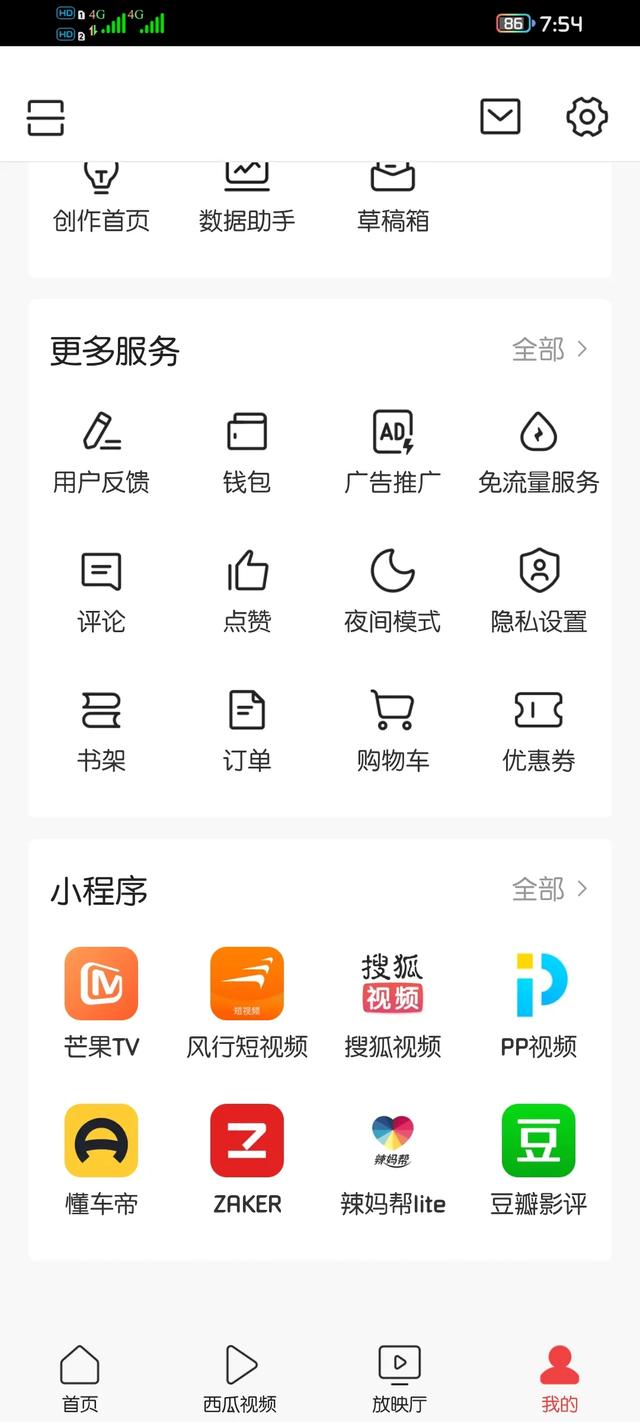
Task: Launch 豆瓣影评 mini program
Action: [x=539, y=1160]
